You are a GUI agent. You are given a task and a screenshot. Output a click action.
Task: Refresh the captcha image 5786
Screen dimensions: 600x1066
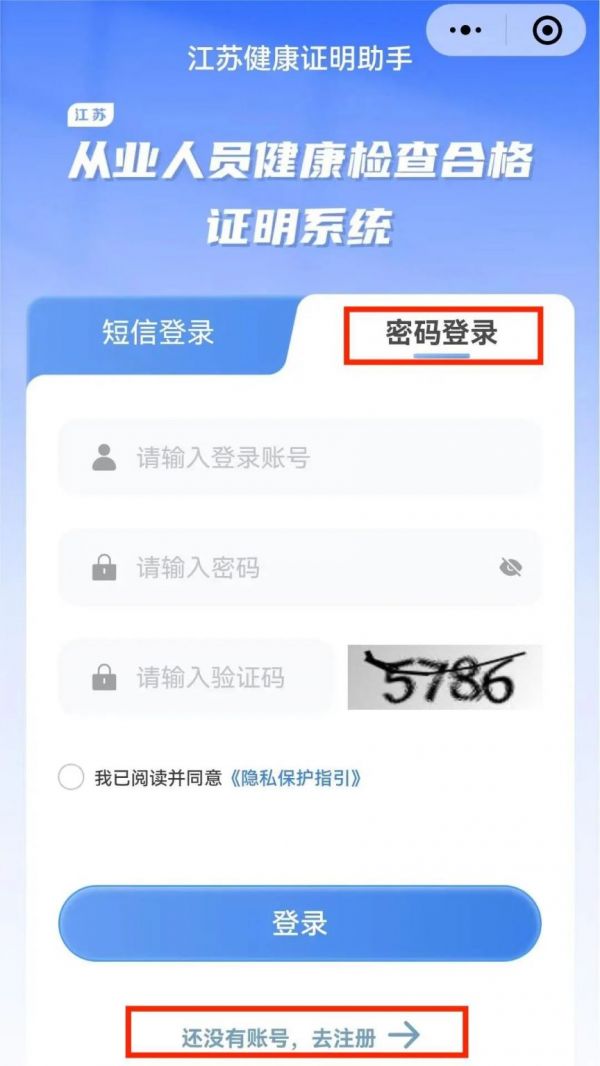[445, 677]
